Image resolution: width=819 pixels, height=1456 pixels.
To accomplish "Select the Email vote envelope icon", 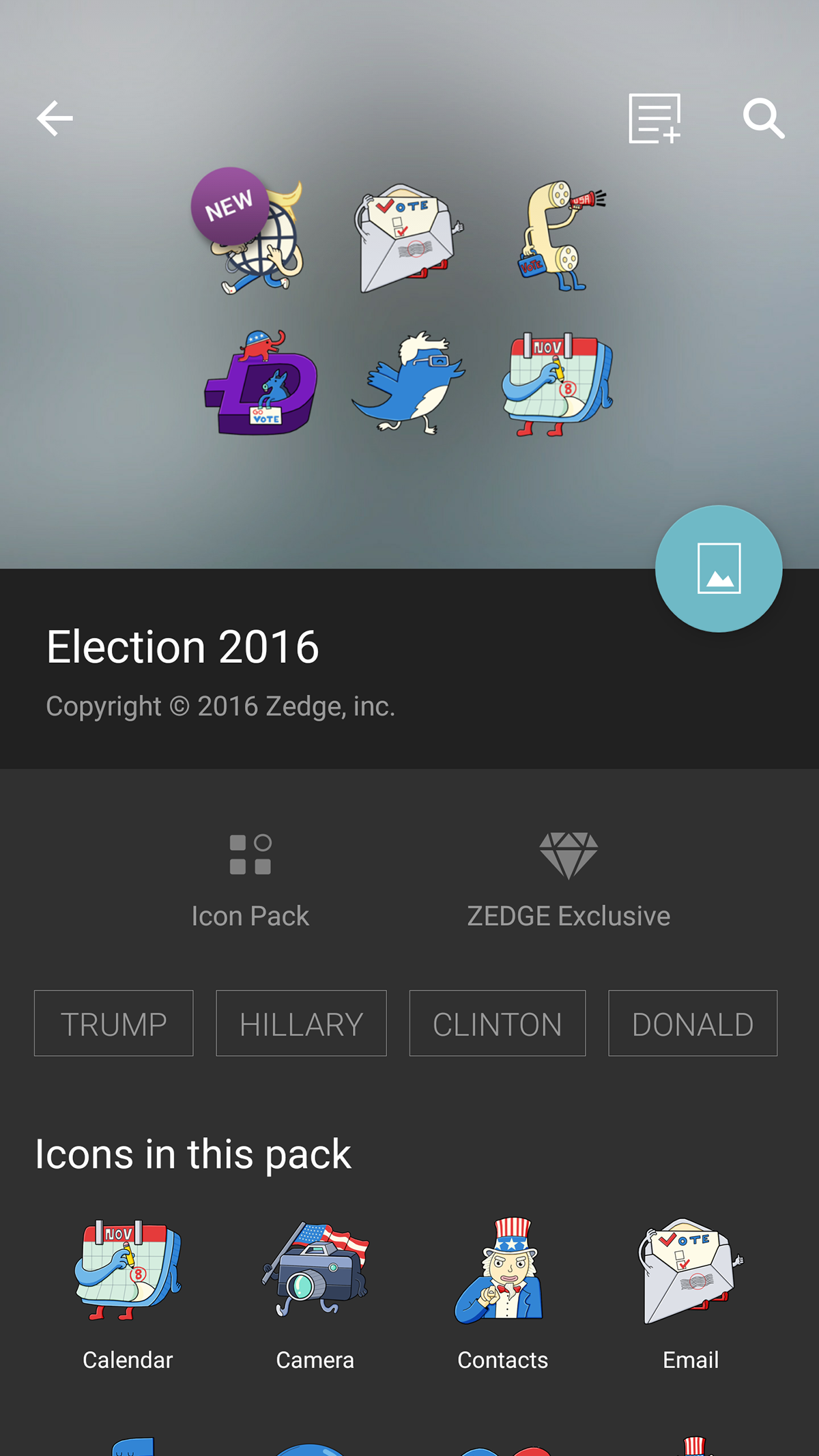I will tap(689, 1275).
